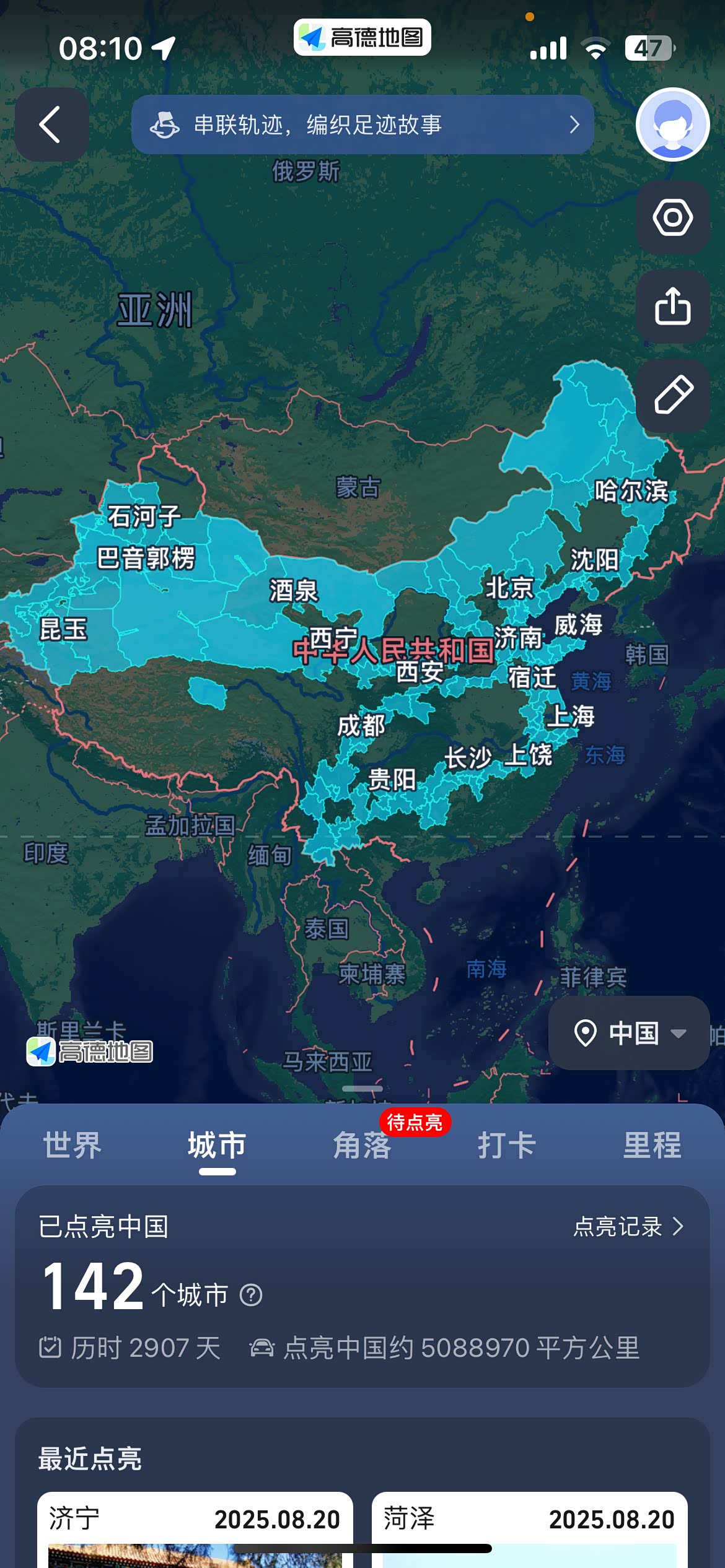This screenshot has width=725, height=1568.
Task: Switch to the 角落 tab
Action: click(362, 1145)
